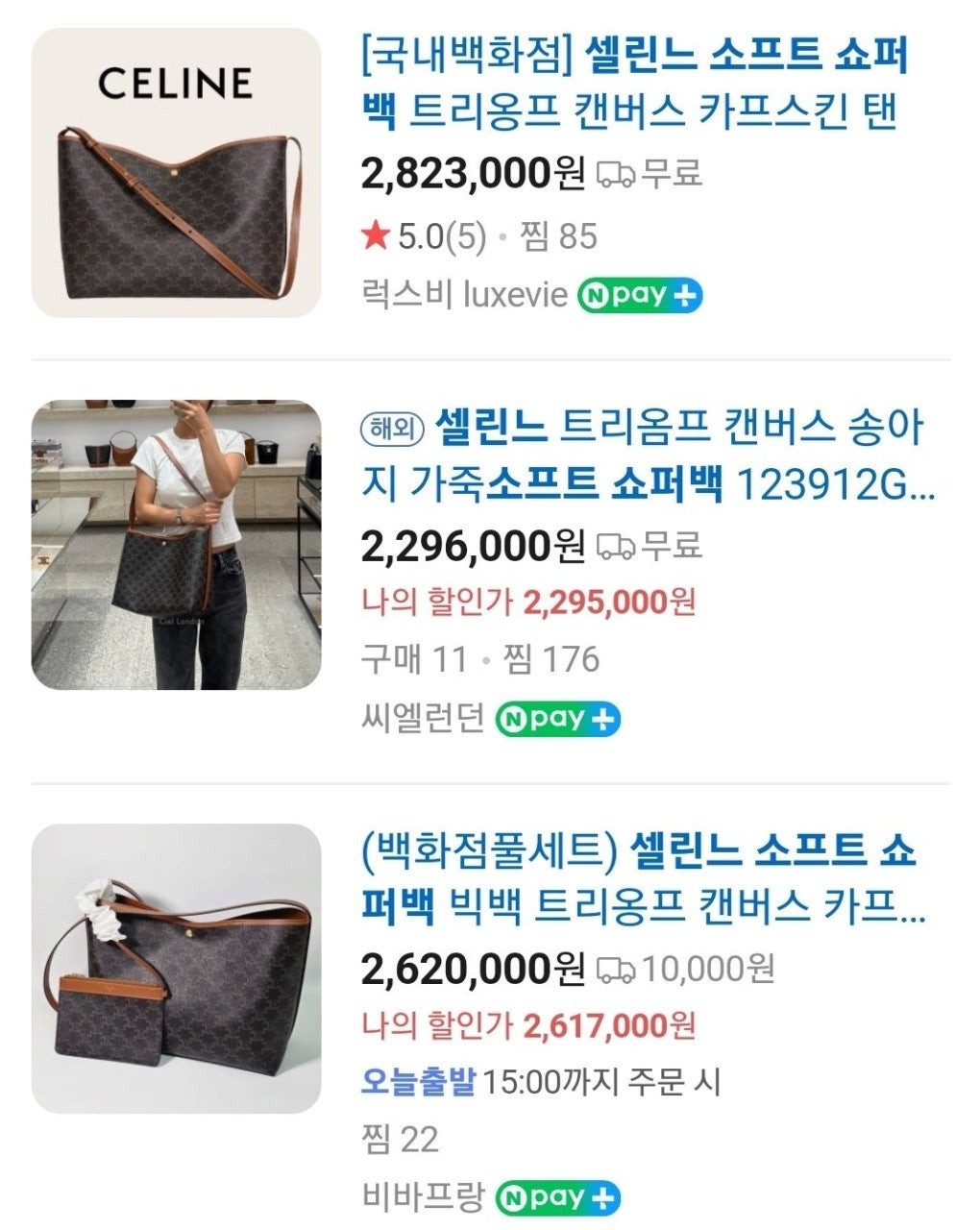
Task: Tap the CELINE bag product image from luxevie
Action: (x=176, y=173)
